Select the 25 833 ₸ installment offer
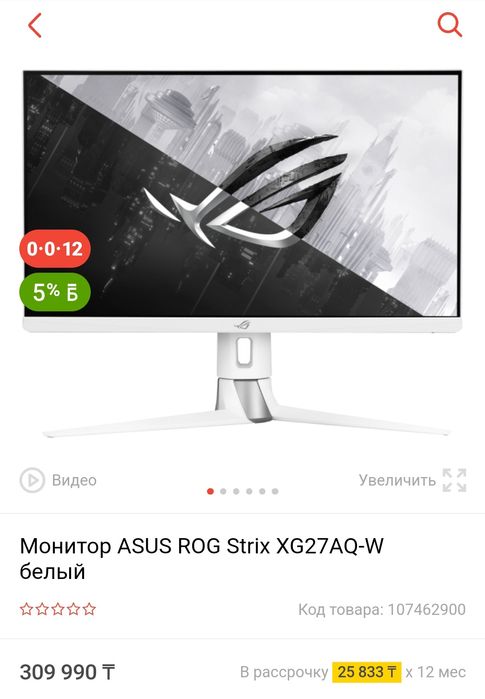The height and width of the screenshot is (699, 485). point(366,672)
